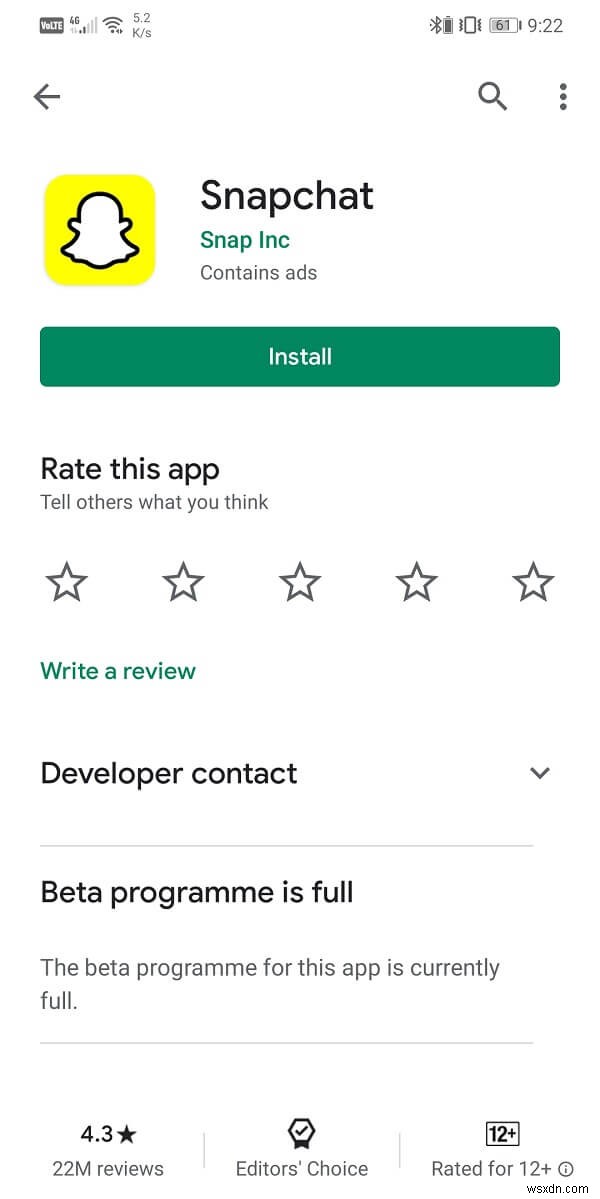Open the Editors' Choice badge
This screenshot has width=600, height=1199.
coord(301,1150)
